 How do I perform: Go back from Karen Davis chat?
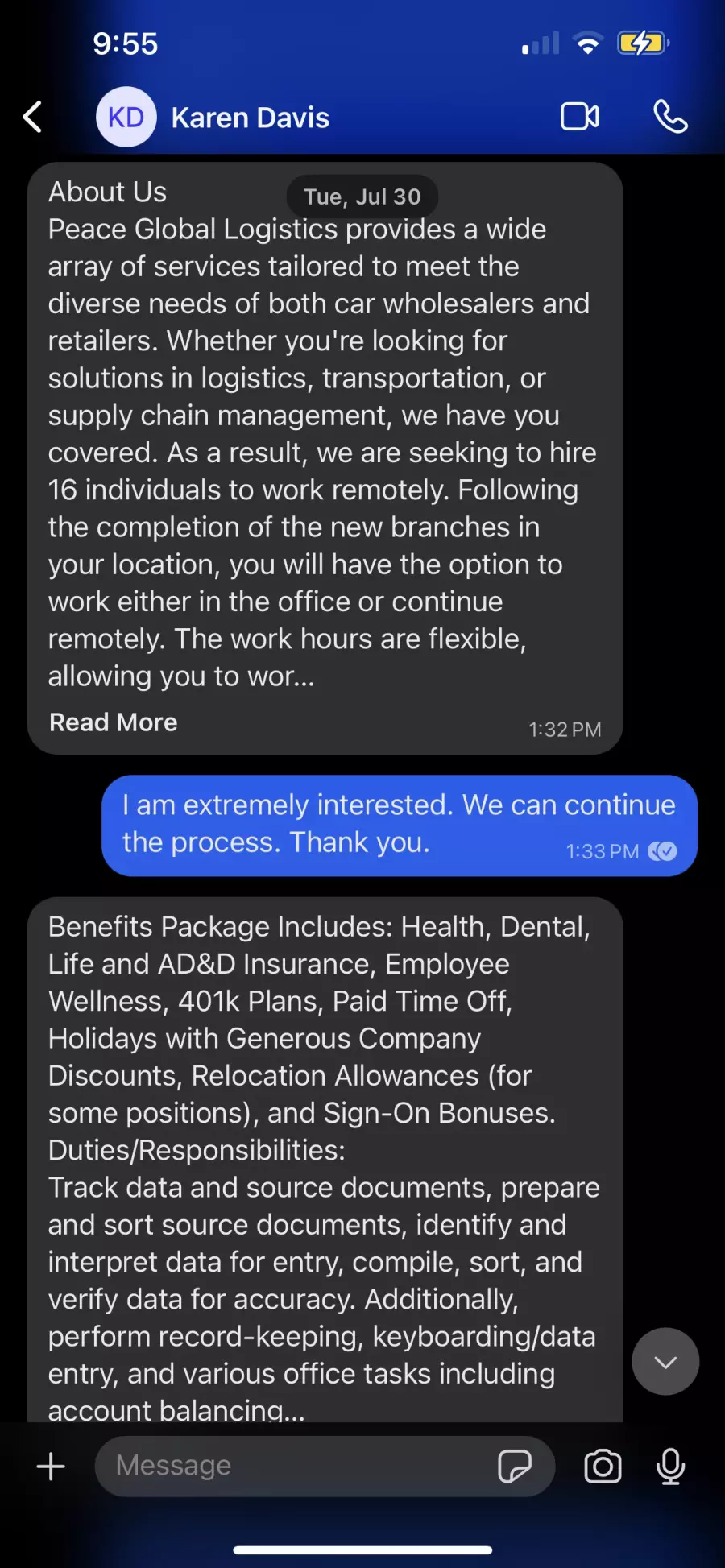click(32, 118)
